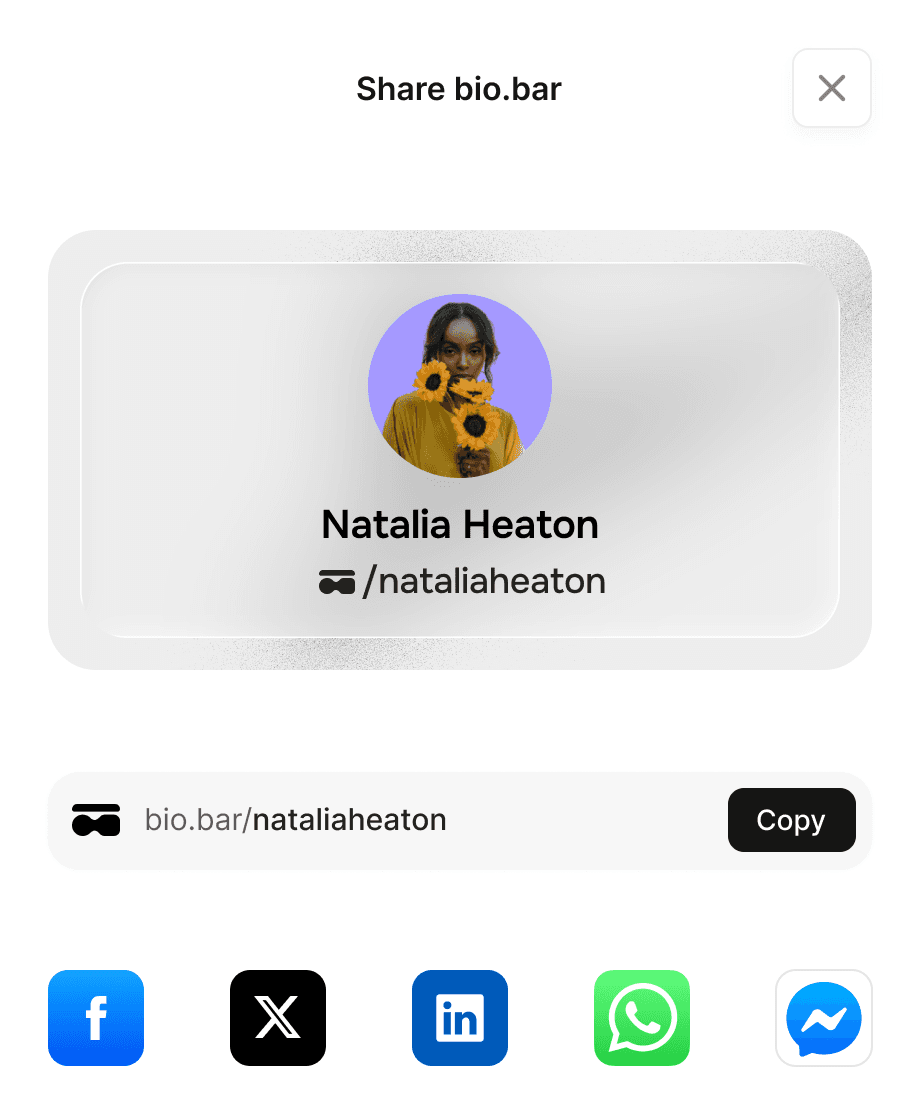Screen dimensions: 920x1114
Task: Send the link via Messenger
Action: (x=823, y=1018)
